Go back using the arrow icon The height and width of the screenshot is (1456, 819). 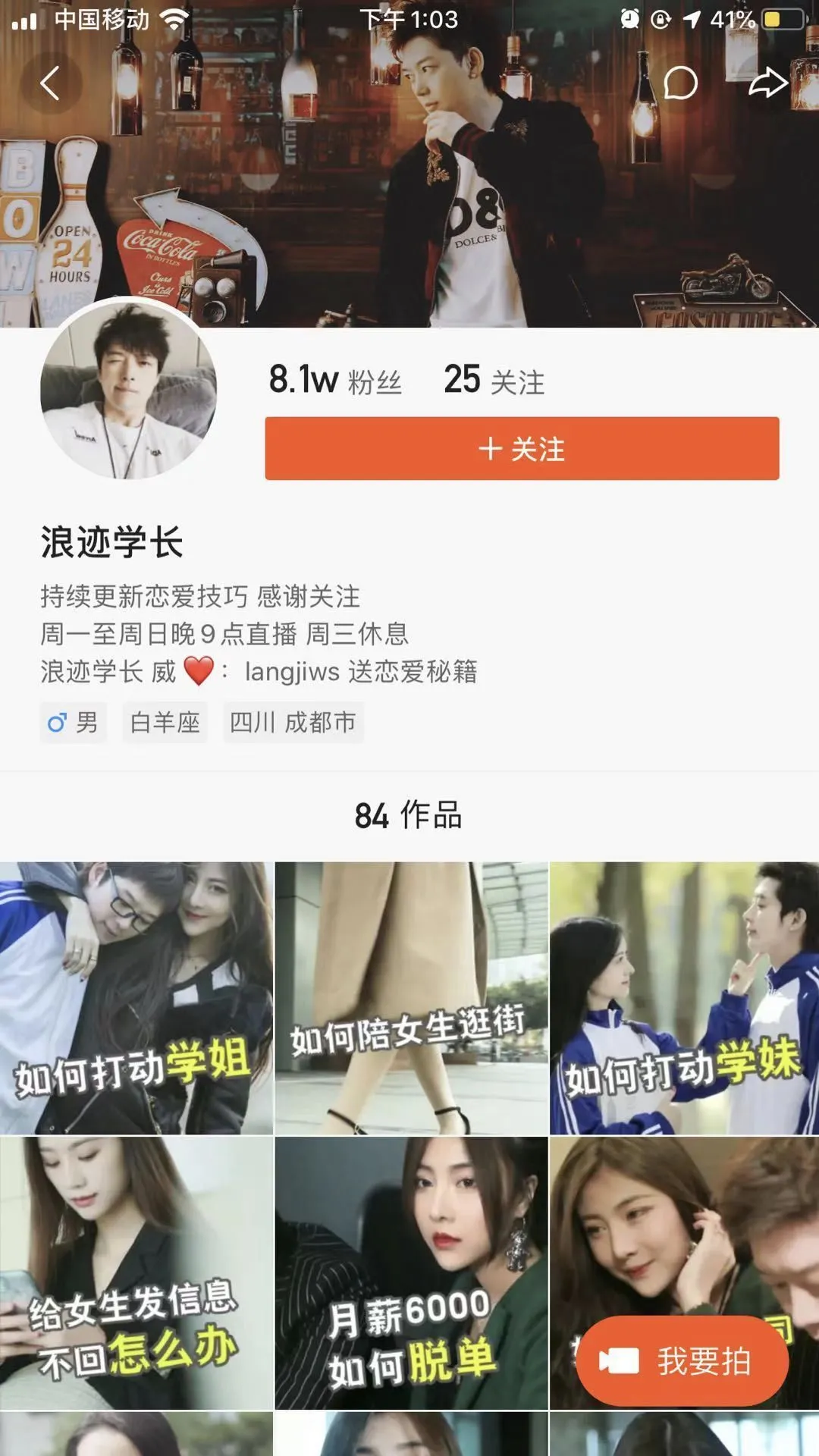point(50,83)
